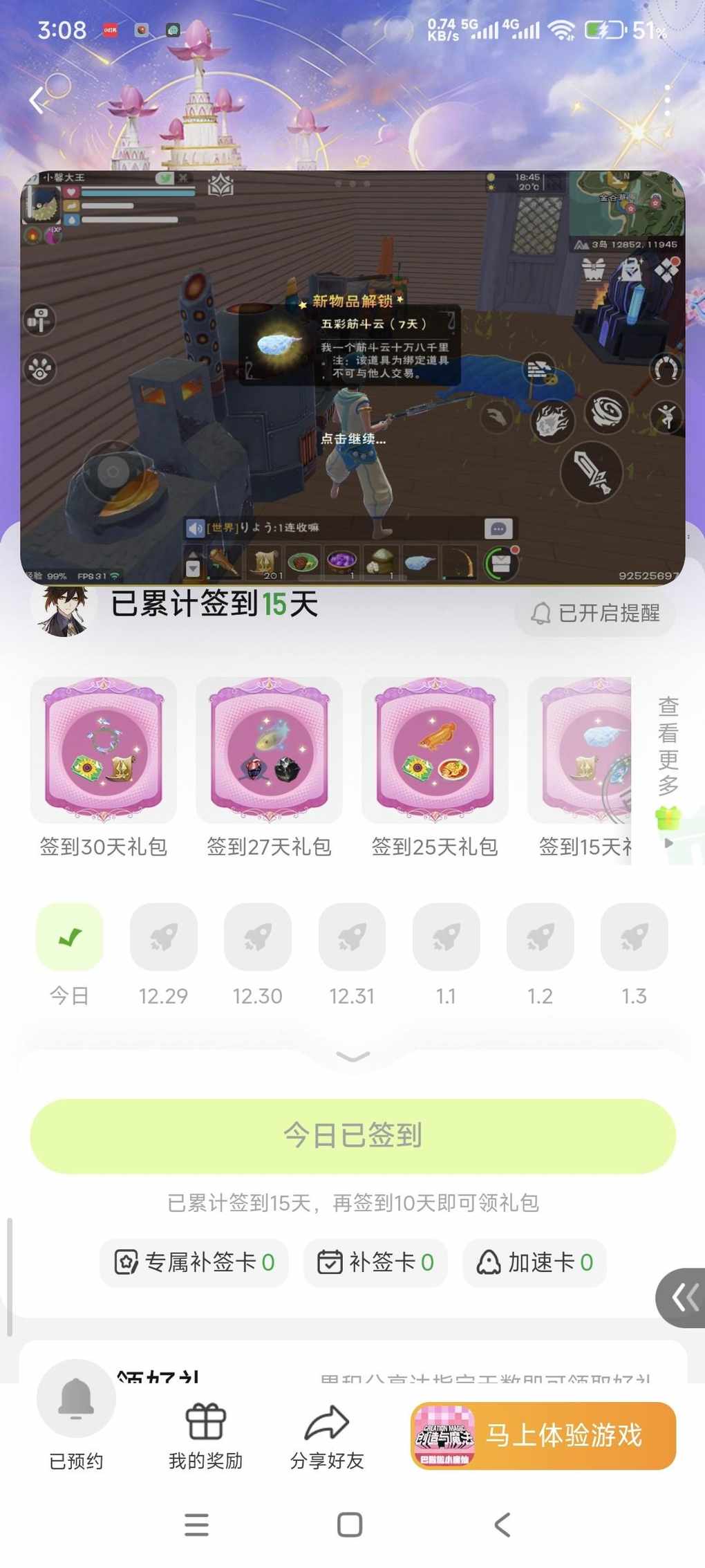Image resolution: width=705 pixels, height=1568 pixels.
Task: Open the 签到30天礼包 gift card
Action: click(104, 751)
